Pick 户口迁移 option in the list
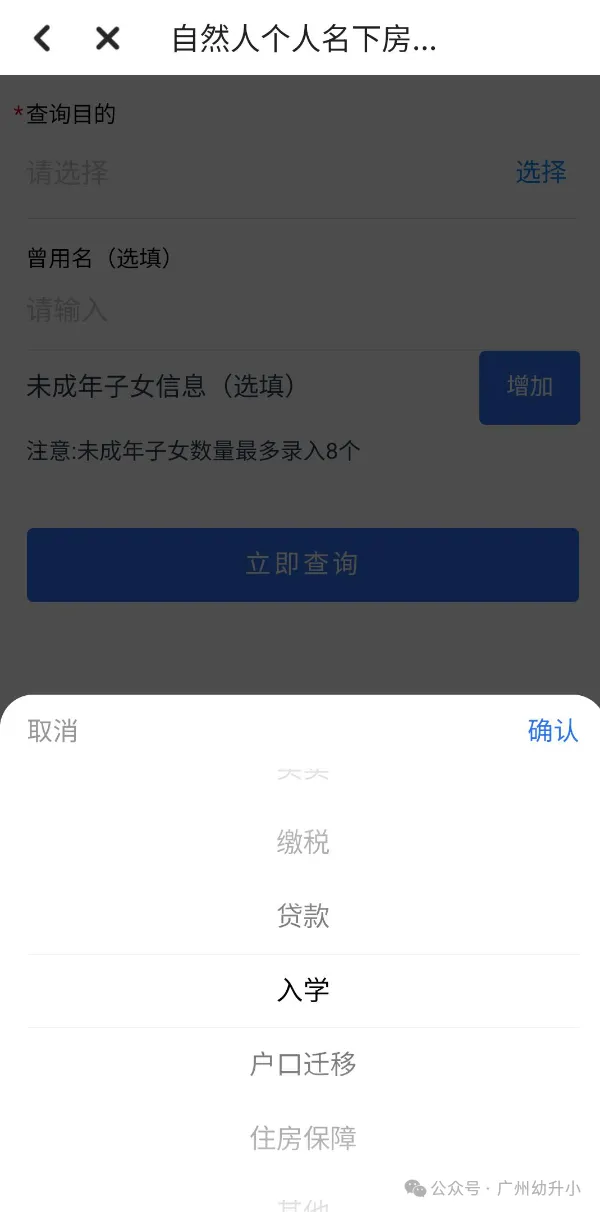Viewport: 600px width, 1212px height. [x=303, y=1064]
